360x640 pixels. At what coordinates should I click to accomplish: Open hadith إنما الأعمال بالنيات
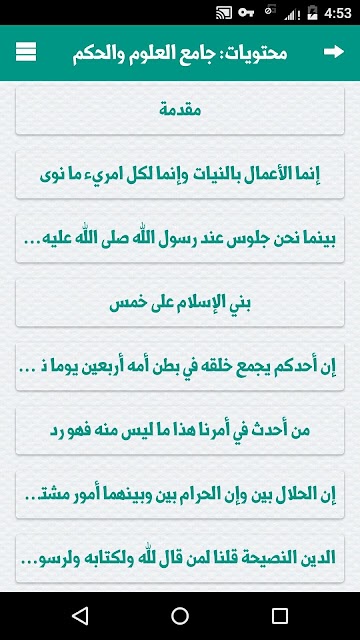point(180,174)
